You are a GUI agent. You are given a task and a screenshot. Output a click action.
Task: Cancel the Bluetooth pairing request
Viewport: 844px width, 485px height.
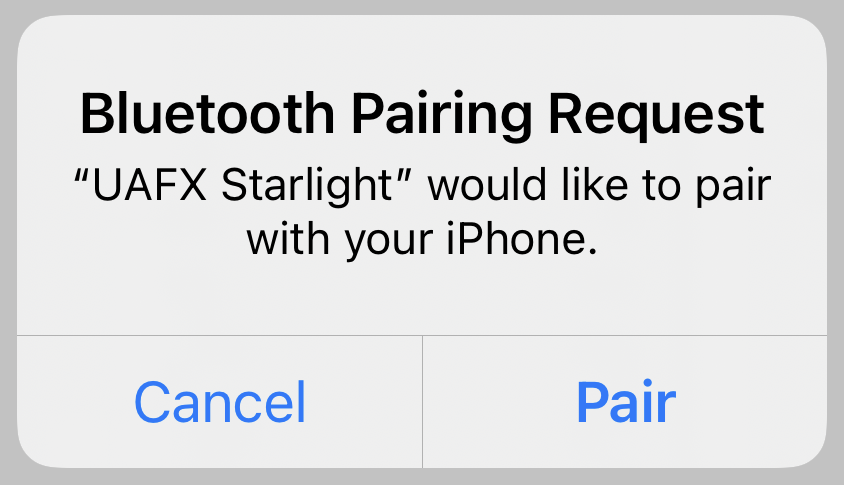pos(220,402)
